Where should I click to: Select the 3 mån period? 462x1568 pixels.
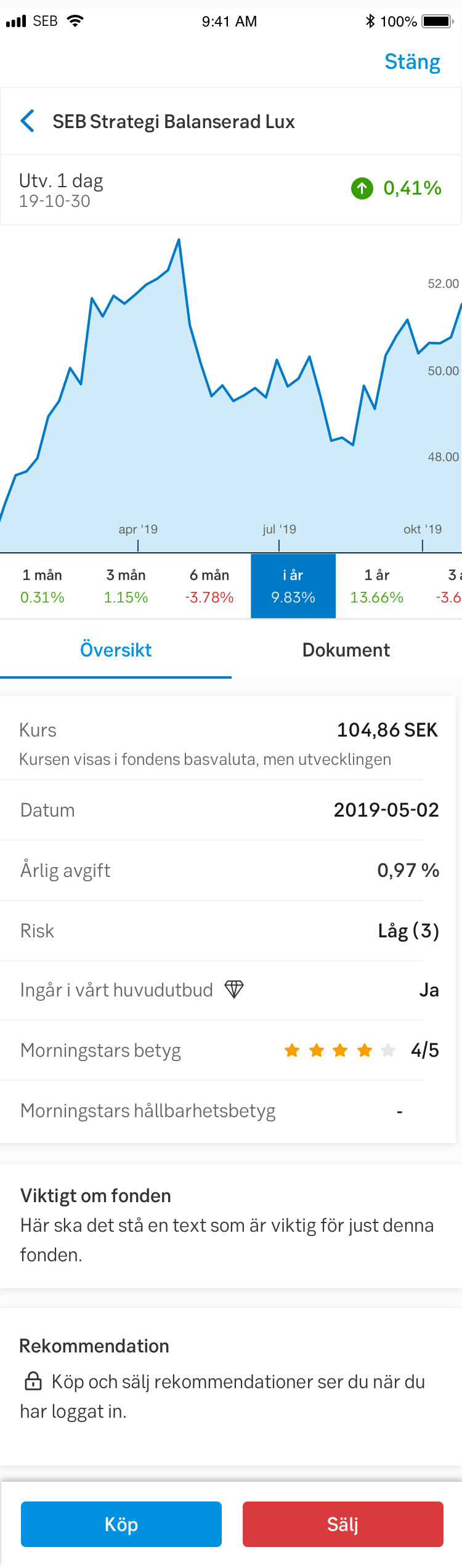click(126, 586)
